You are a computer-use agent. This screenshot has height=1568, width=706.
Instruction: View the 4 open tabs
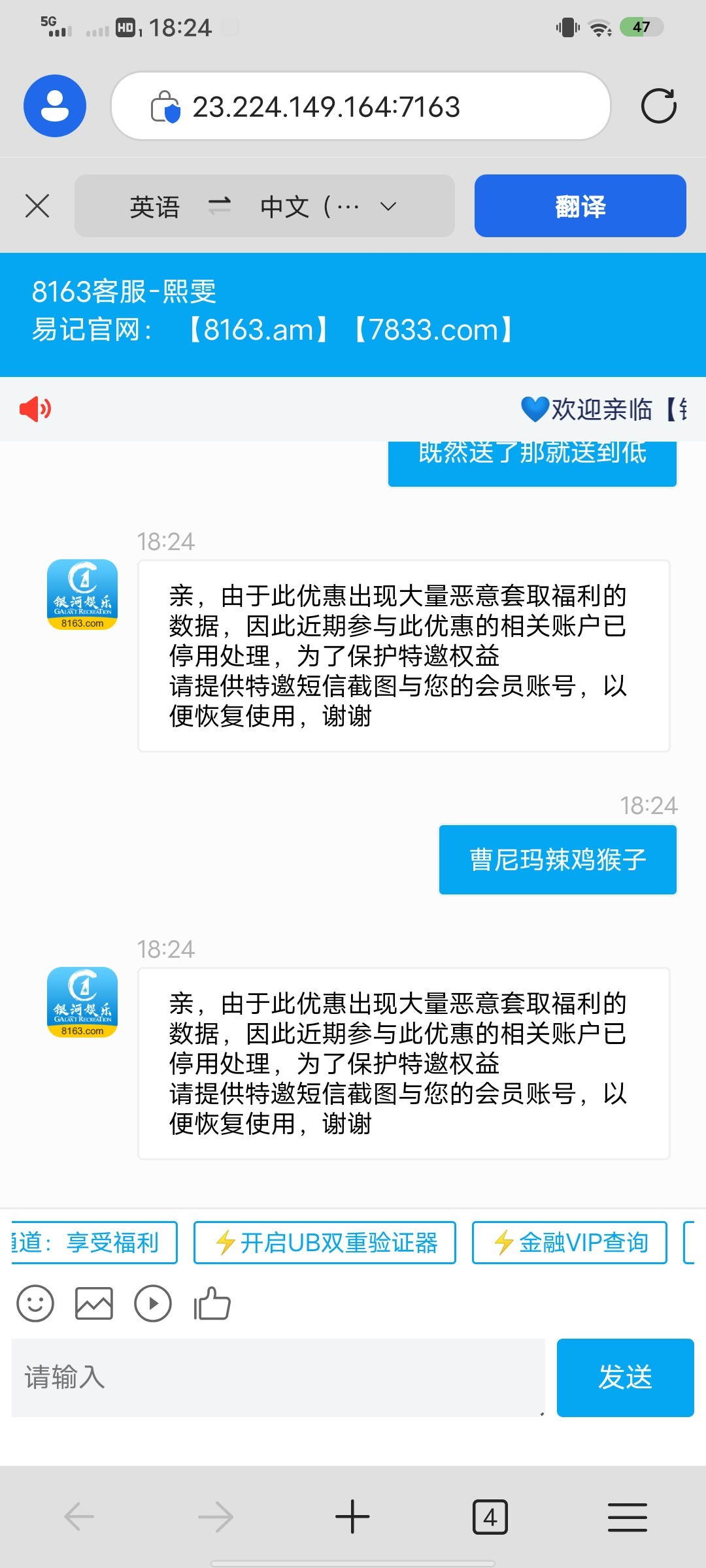[x=490, y=1516]
